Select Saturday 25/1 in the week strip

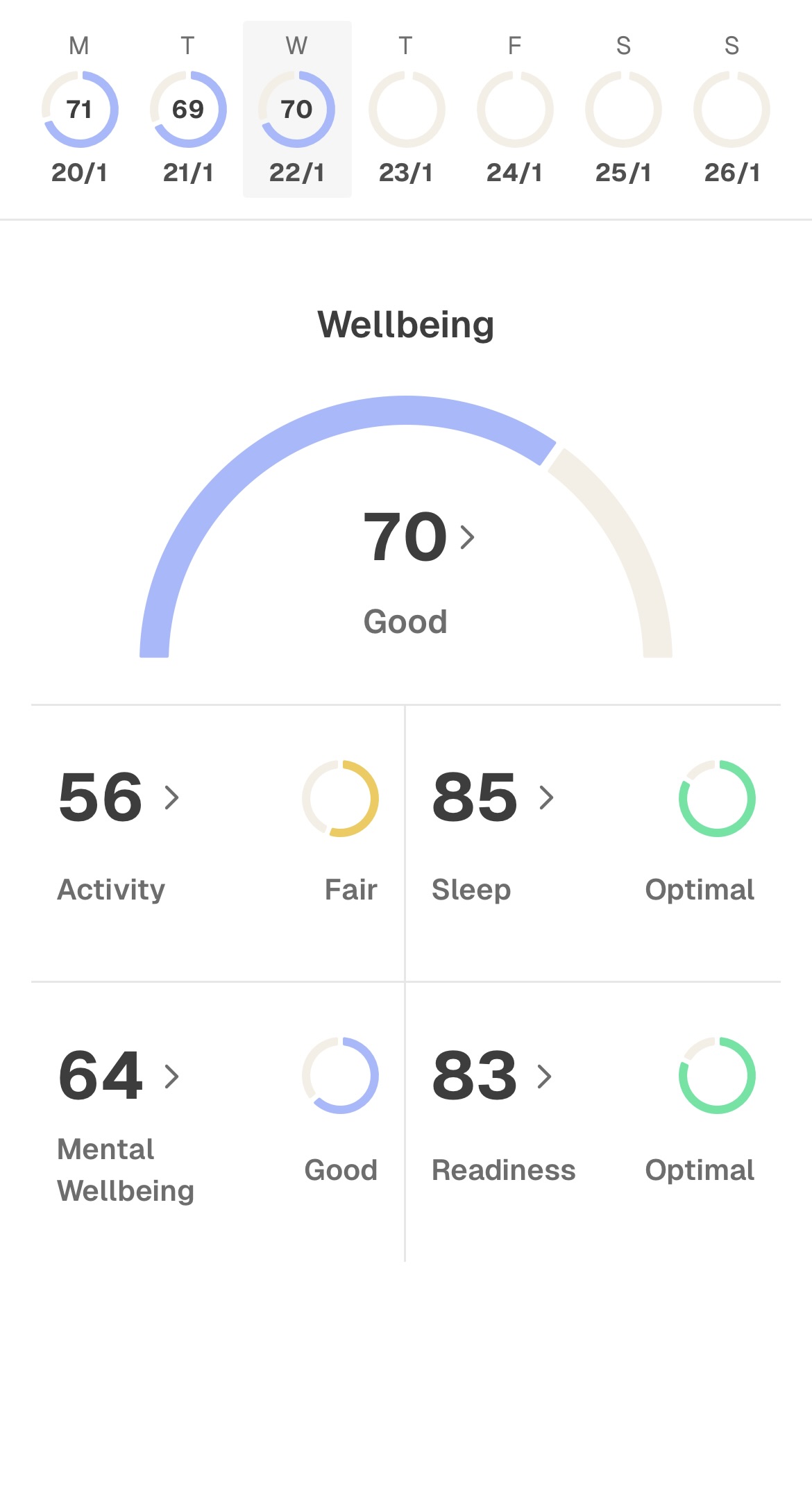(623, 110)
